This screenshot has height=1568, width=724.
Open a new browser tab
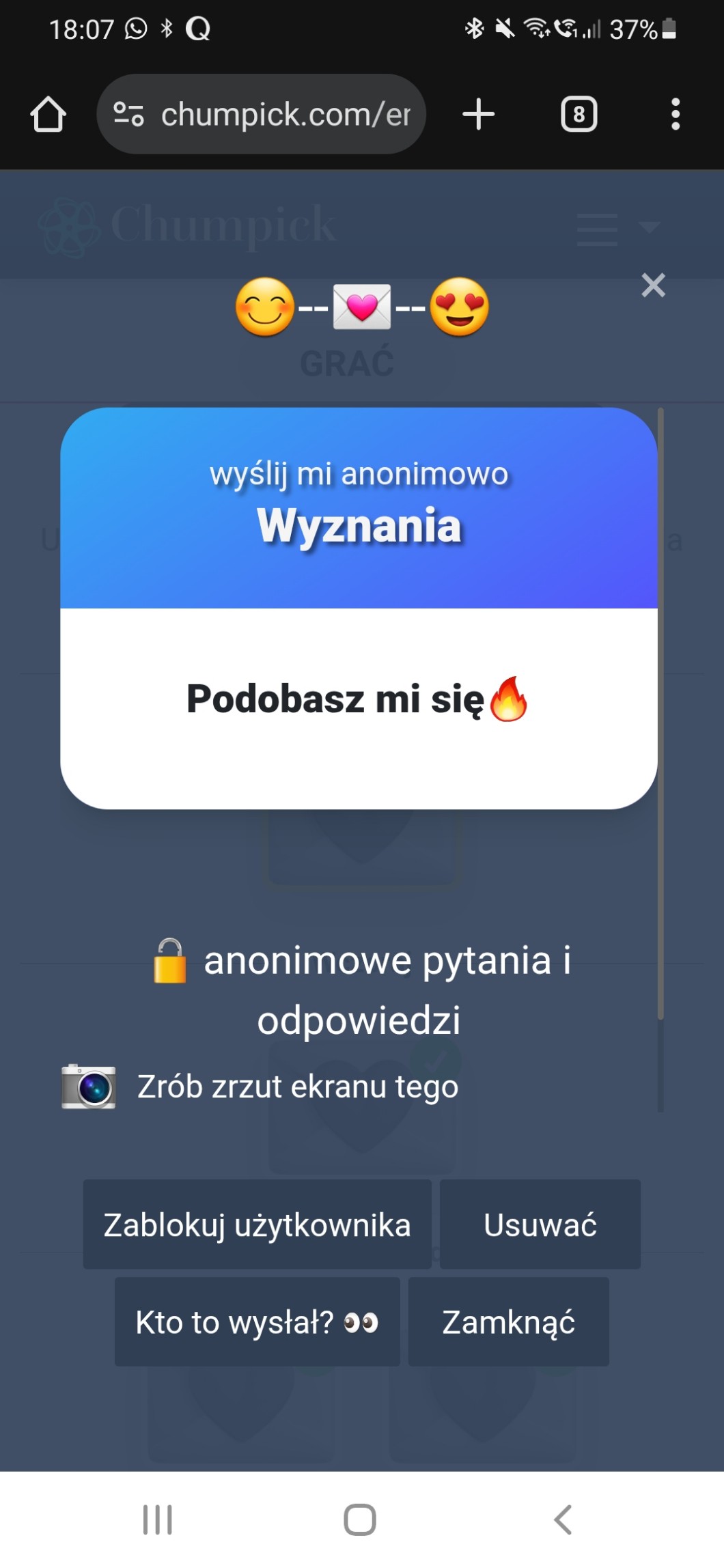coord(478,114)
